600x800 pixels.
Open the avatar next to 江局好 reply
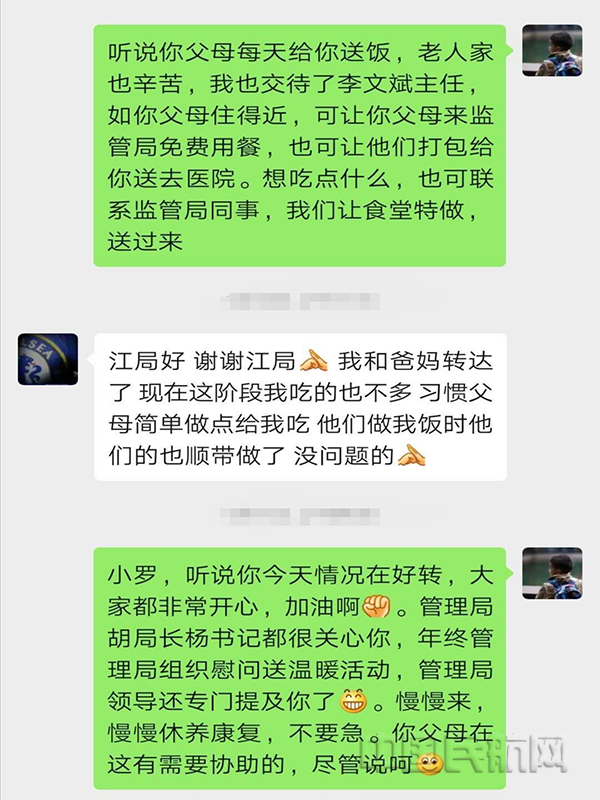coord(47,359)
